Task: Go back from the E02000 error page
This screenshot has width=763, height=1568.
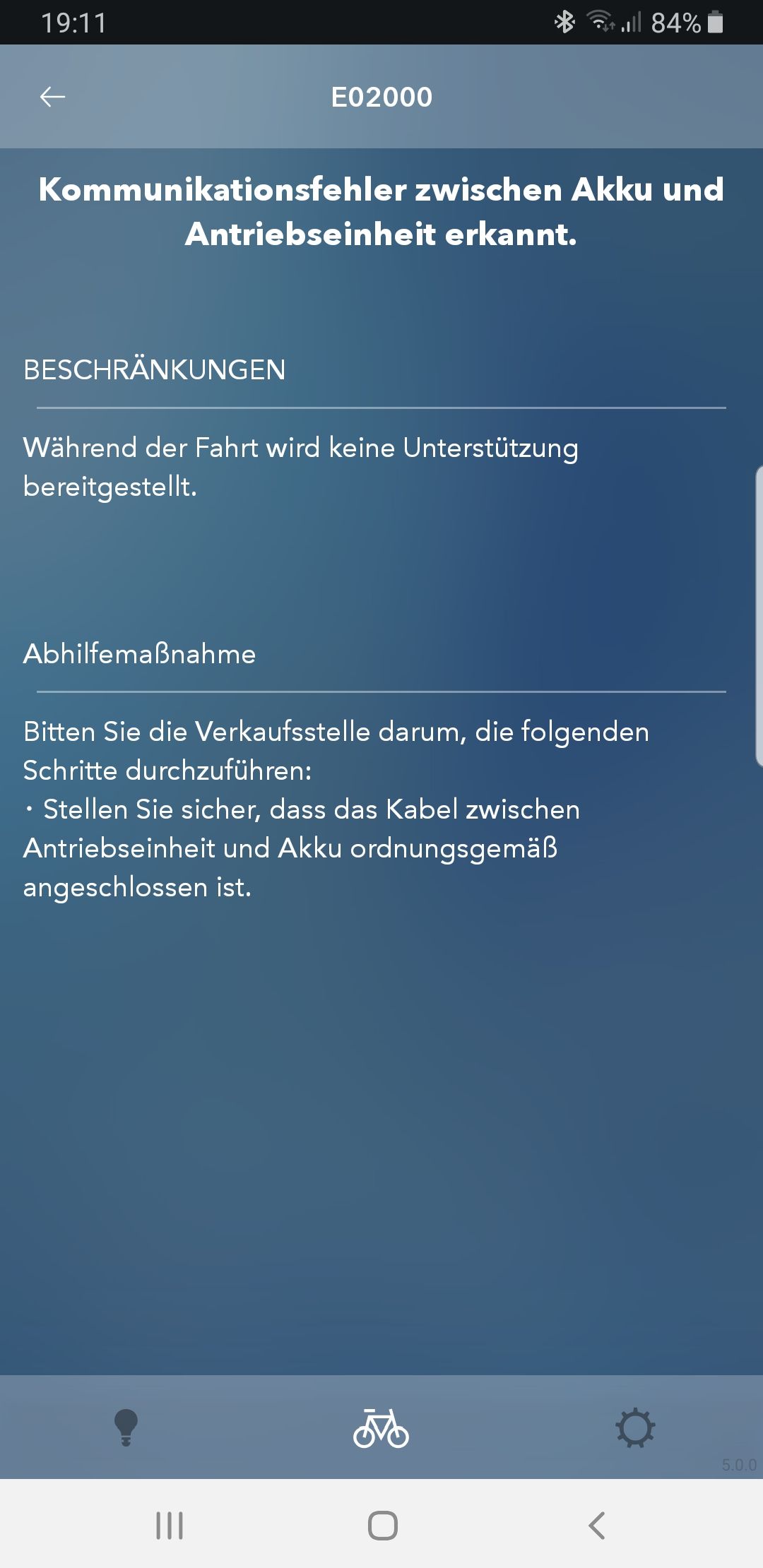Action: point(52,97)
